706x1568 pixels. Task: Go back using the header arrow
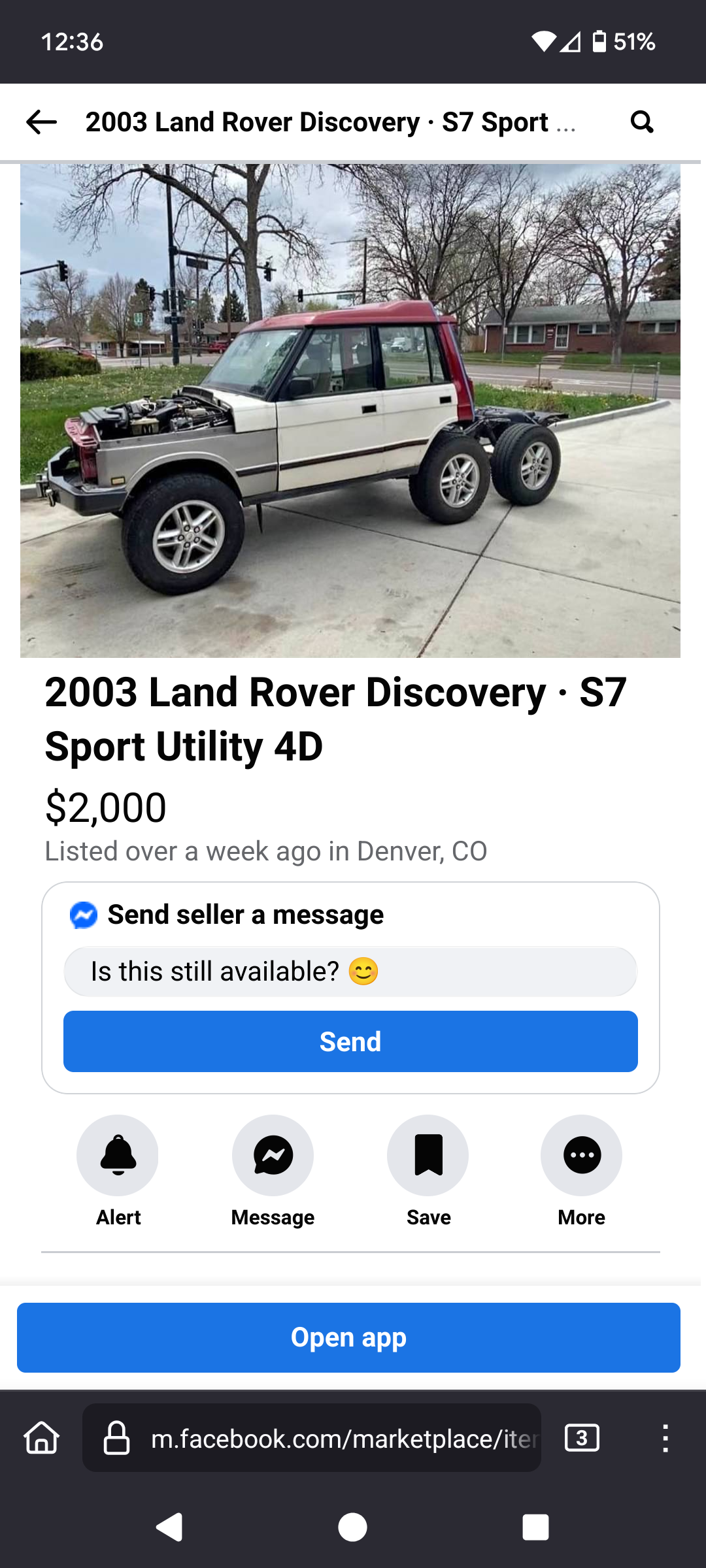42,122
